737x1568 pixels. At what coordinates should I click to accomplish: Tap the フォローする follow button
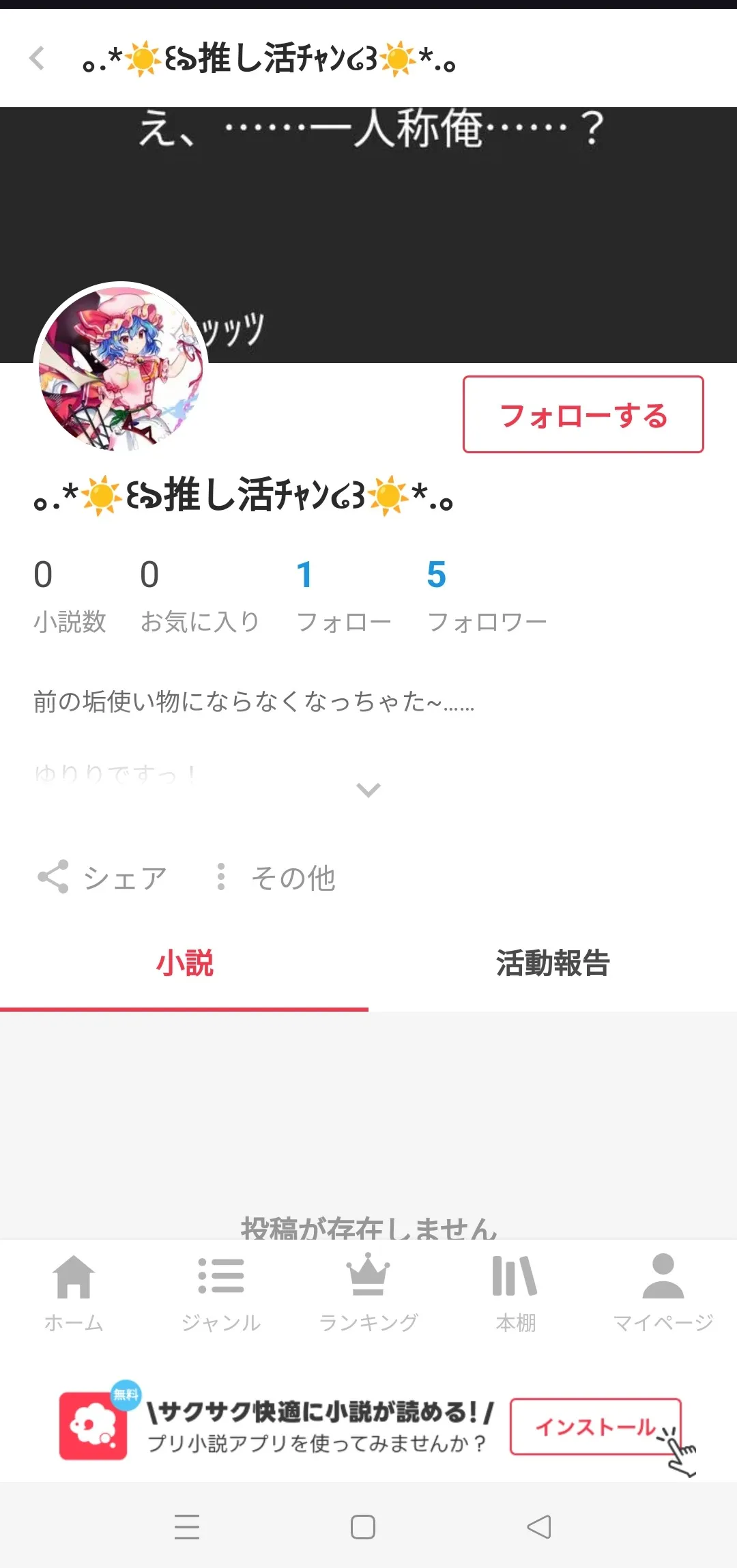[x=583, y=414]
